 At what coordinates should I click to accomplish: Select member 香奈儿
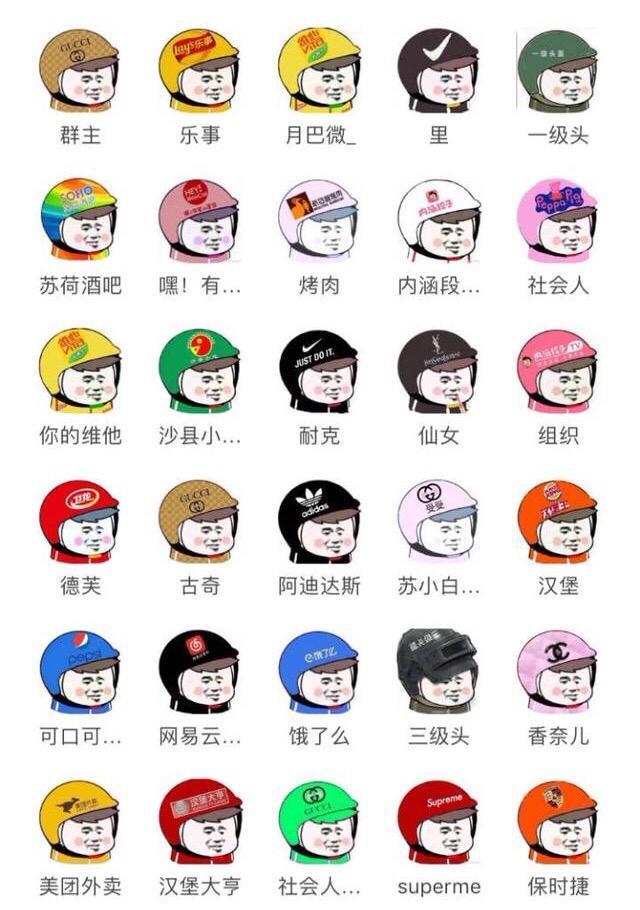click(558, 670)
